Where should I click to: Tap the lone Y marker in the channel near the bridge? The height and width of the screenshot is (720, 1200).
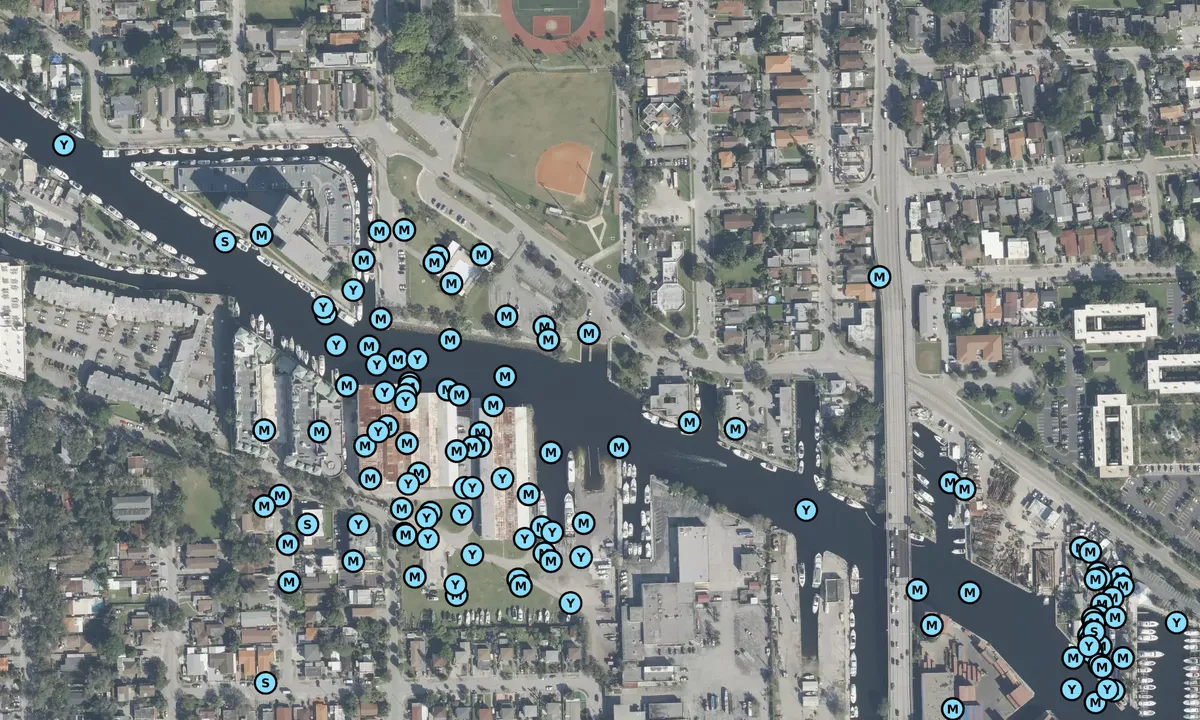tap(806, 510)
